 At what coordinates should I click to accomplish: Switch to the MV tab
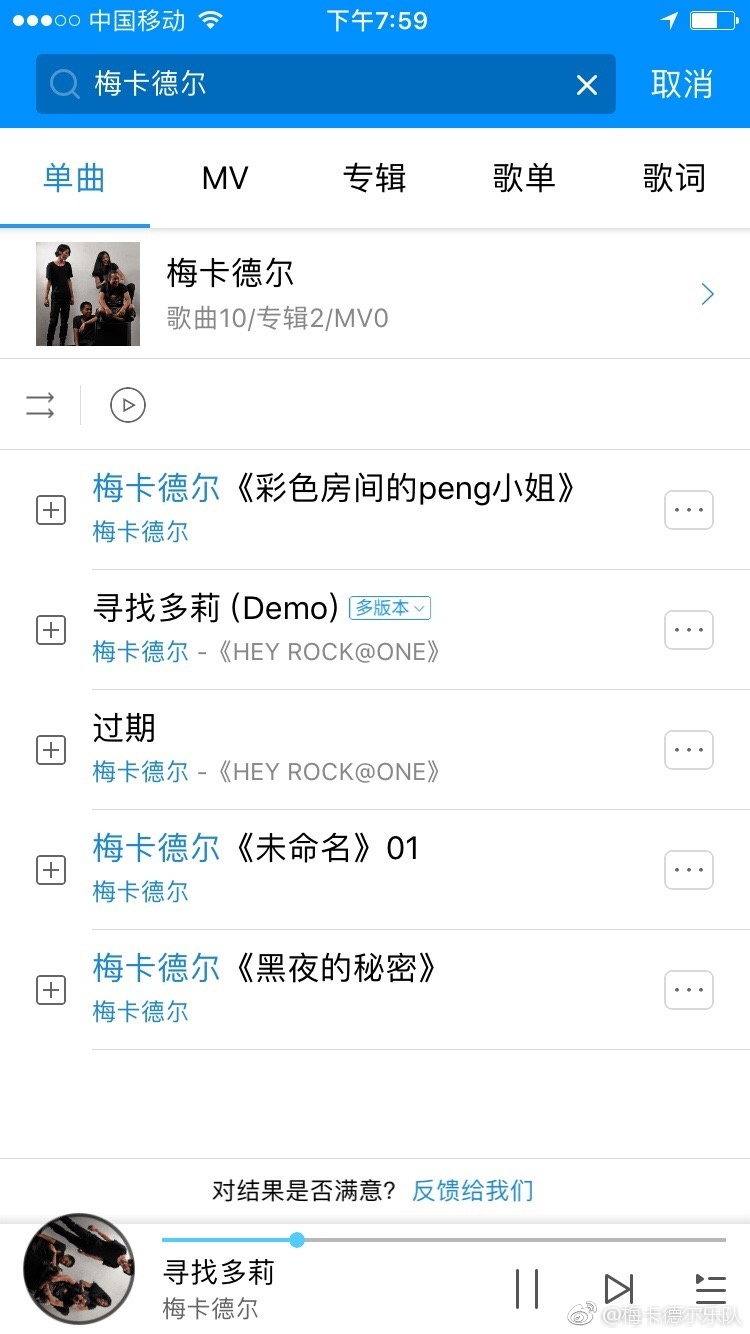tap(225, 179)
